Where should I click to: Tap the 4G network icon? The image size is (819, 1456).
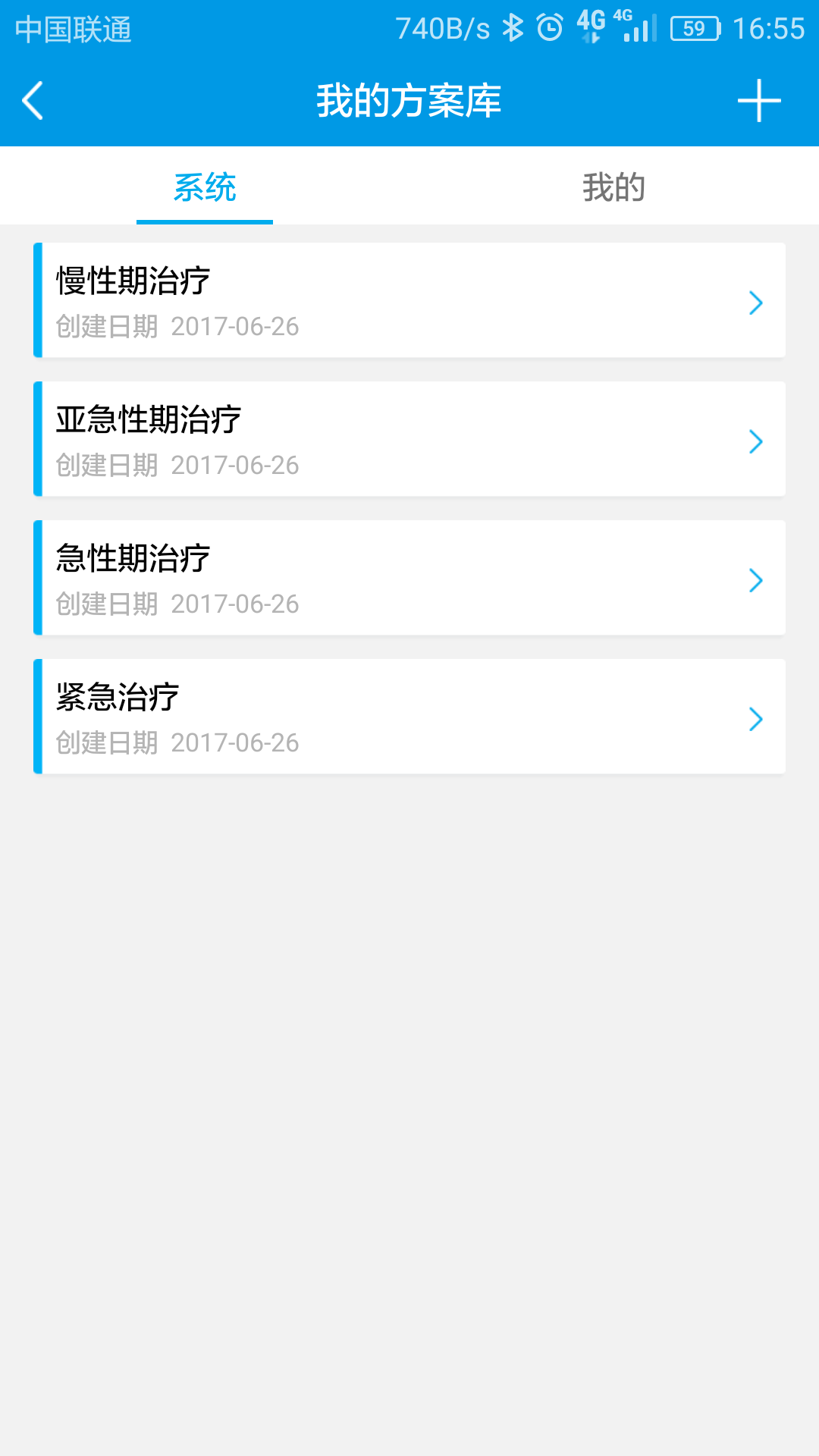[590, 27]
